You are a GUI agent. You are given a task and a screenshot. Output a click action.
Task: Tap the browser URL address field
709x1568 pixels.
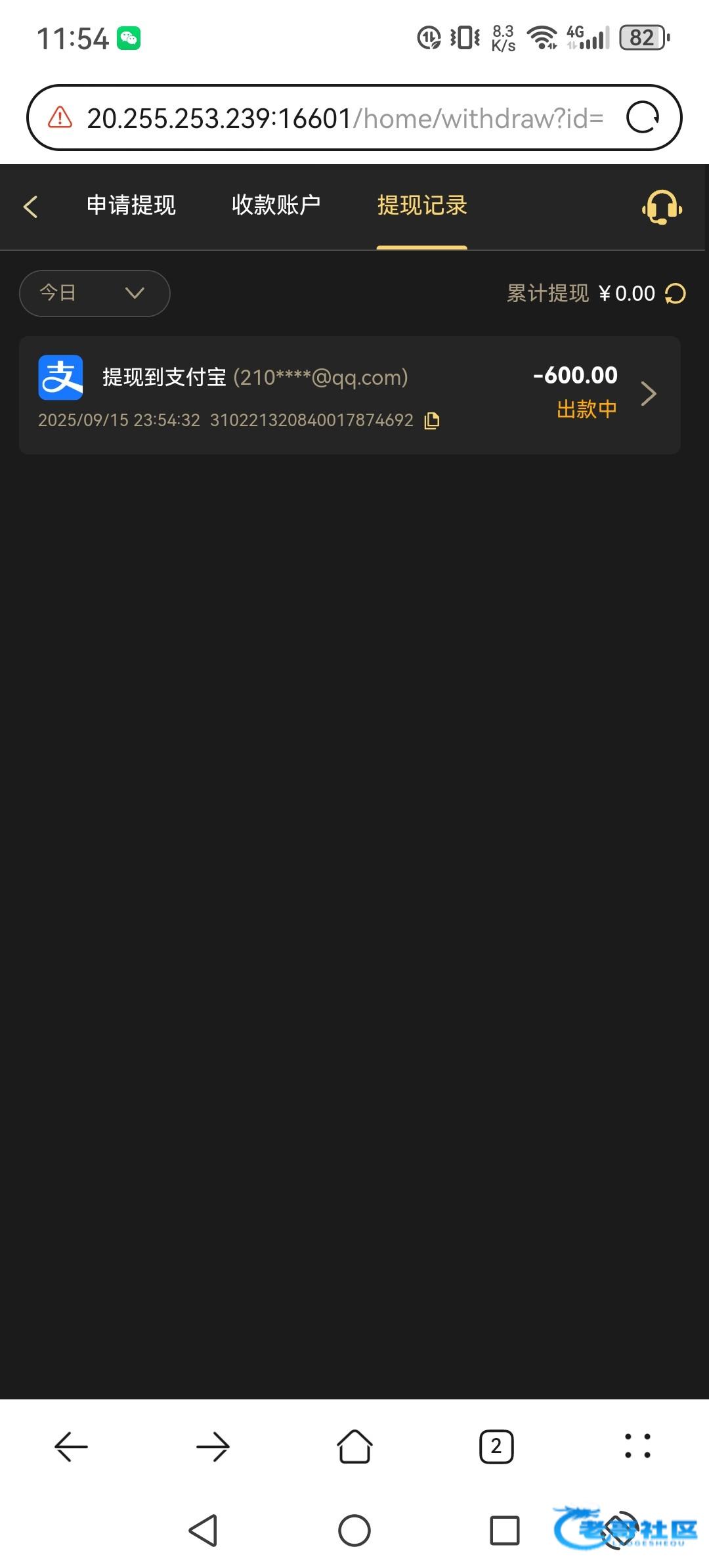(x=345, y=119)
